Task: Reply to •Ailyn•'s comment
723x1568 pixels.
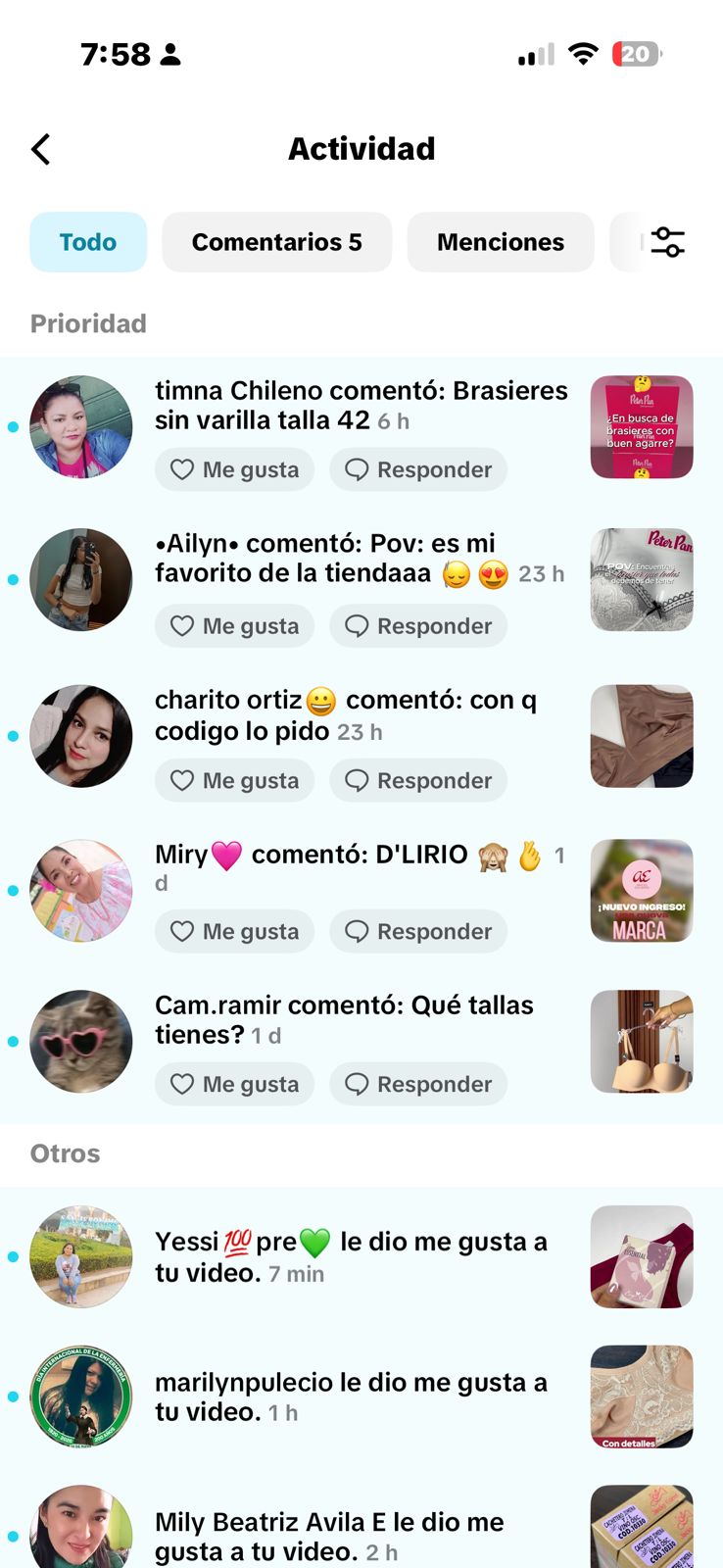Action: pyautogui.click(x=418, y=626)
